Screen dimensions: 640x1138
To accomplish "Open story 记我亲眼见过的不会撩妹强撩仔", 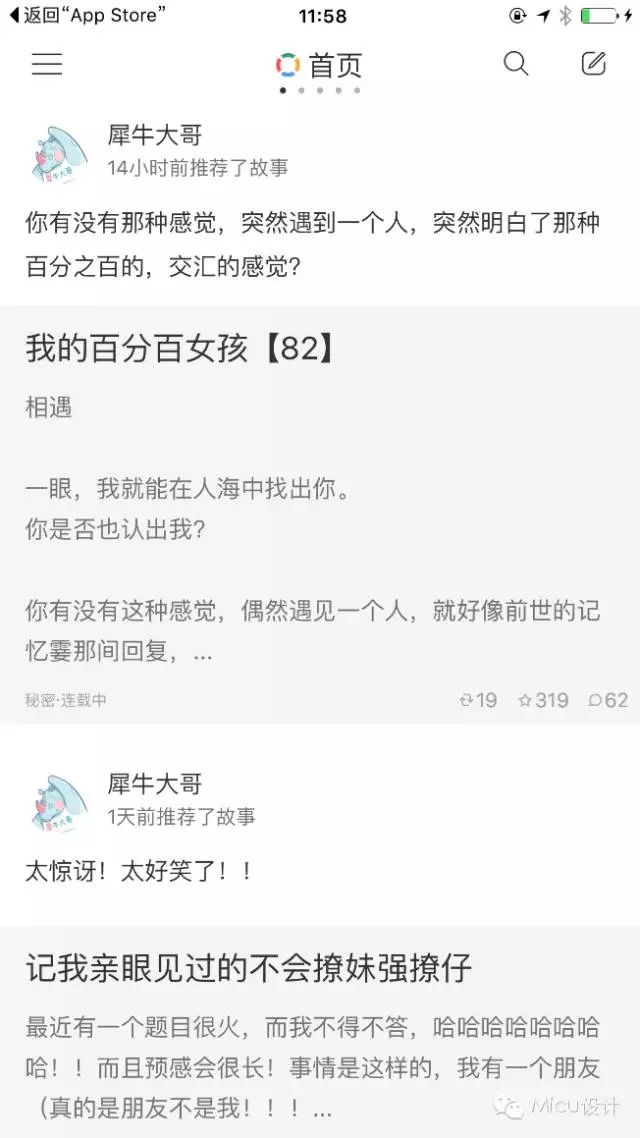I will pyautogui.click(x=320, y=1032).
